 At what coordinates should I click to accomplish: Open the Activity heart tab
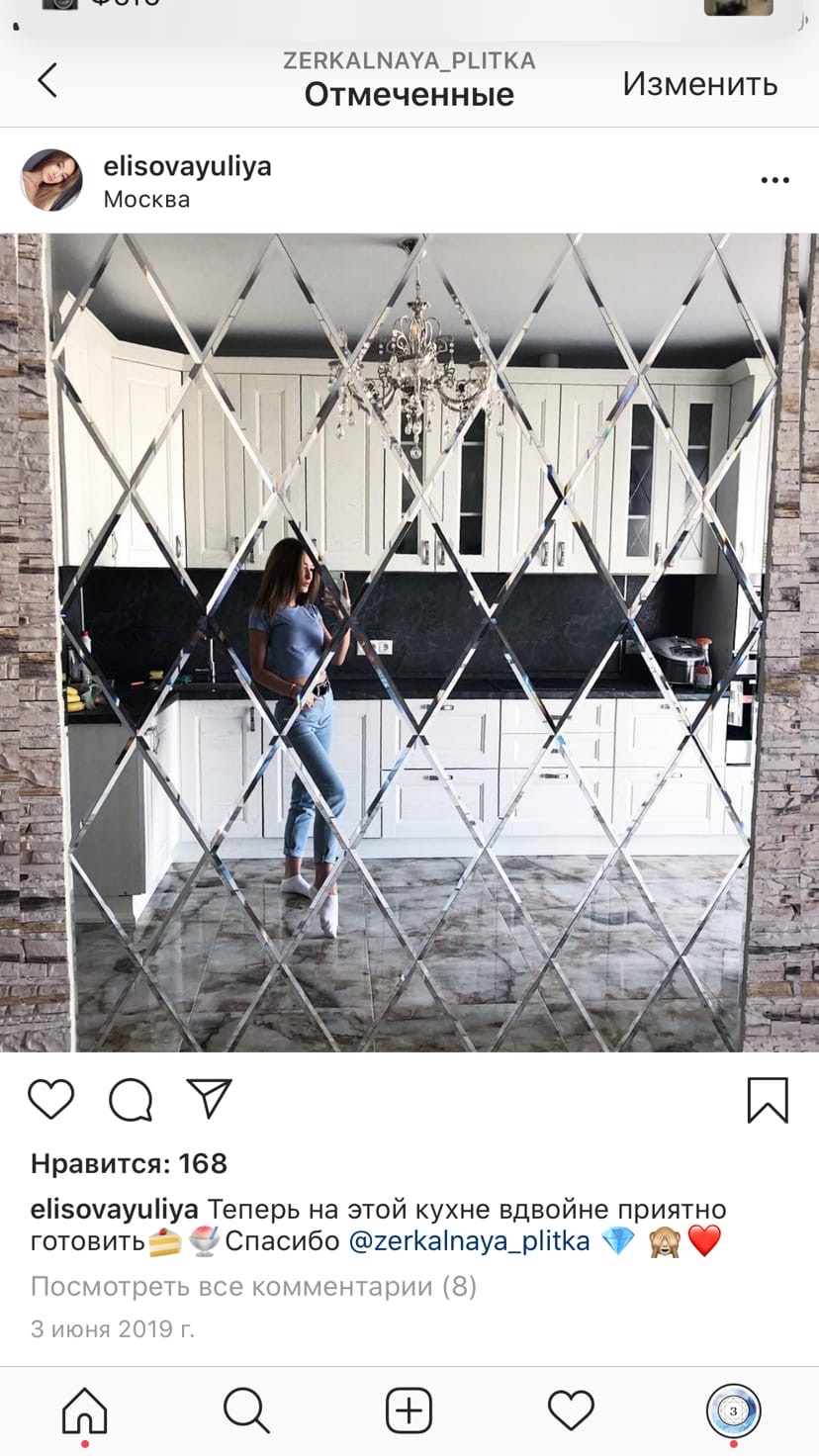coord(571,1410)
